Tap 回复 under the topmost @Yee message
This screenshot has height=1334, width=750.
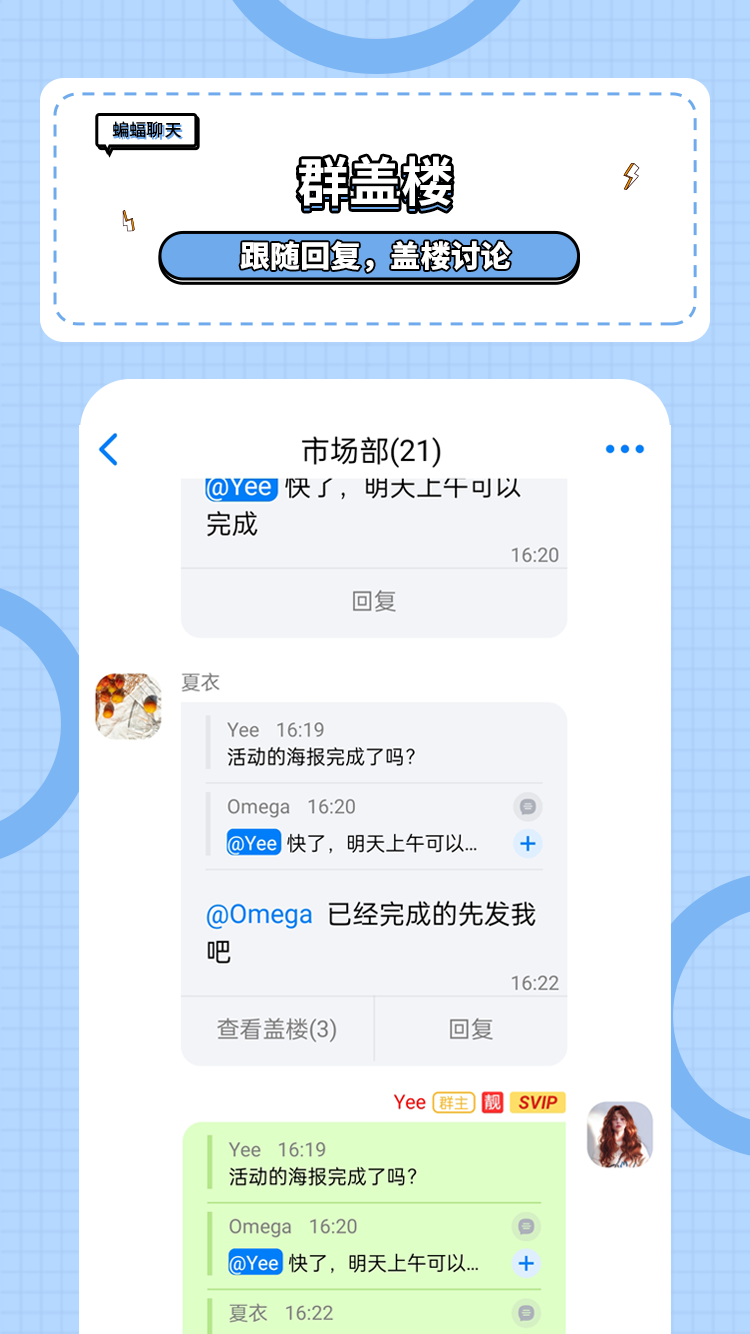pos(374,601)
